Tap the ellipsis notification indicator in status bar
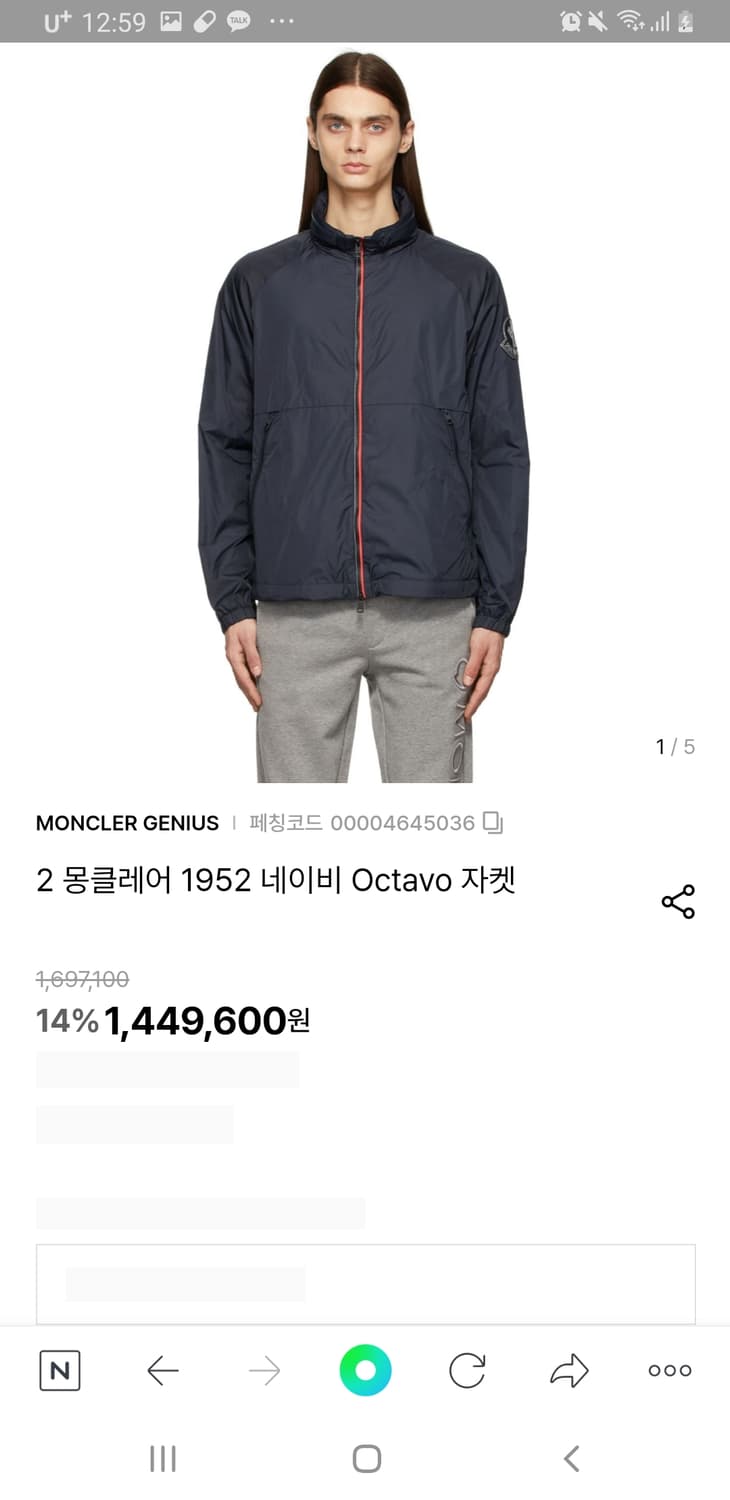Image resolution: width=730 pixels, height=1500 pixels. coord(282,20)
